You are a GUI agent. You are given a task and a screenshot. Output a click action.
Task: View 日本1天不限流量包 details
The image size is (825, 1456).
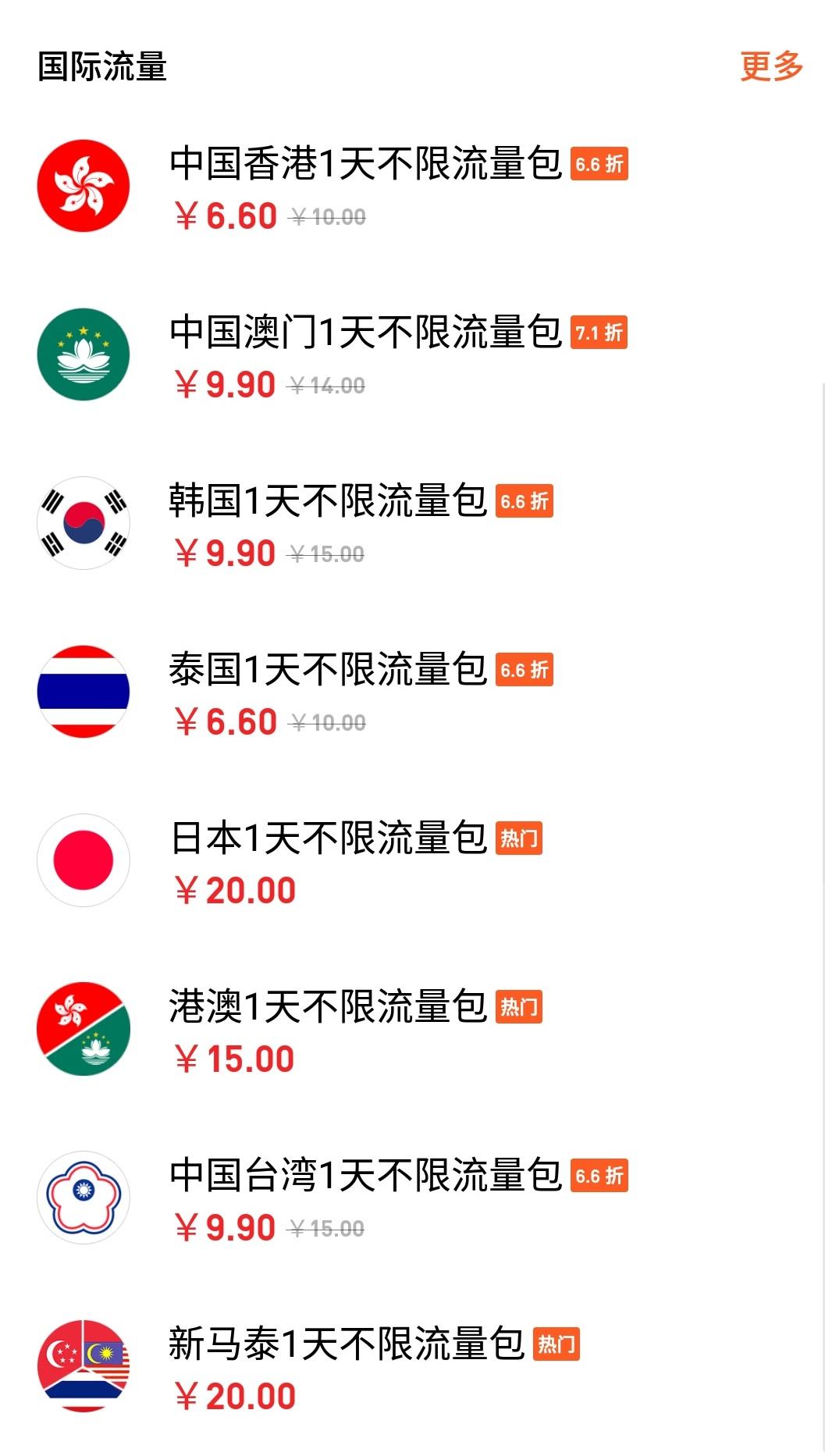(x=328, y=838)
